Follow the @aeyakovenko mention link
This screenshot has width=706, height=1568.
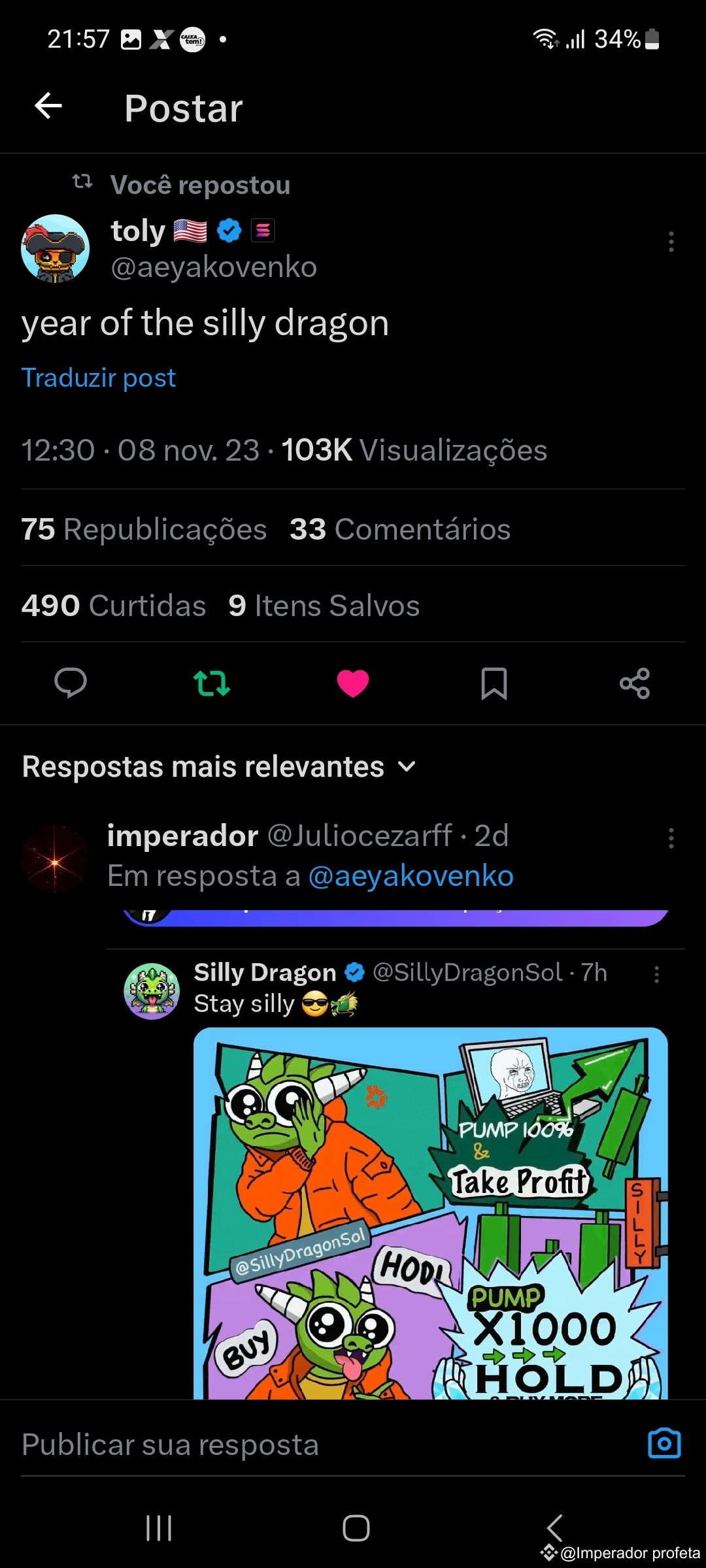click(411, 876)
